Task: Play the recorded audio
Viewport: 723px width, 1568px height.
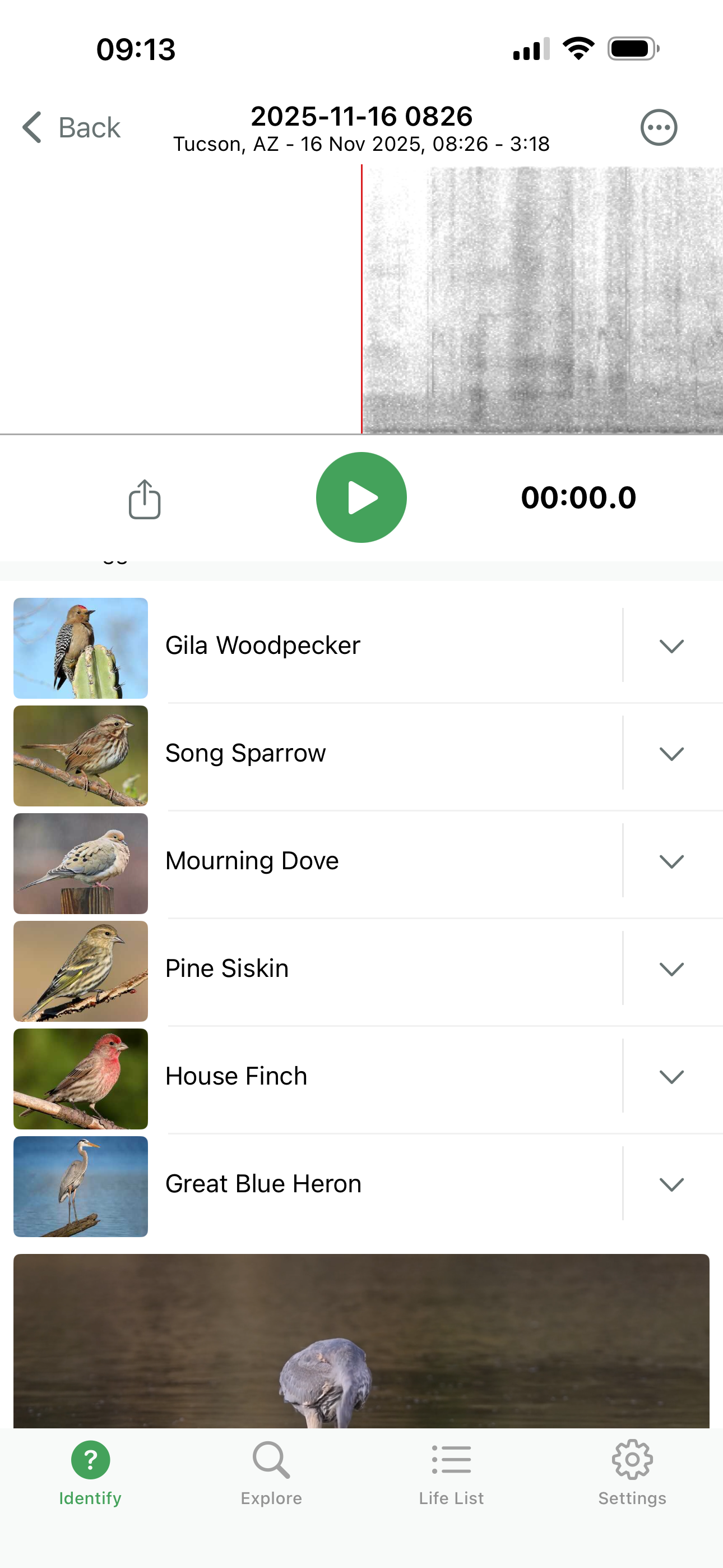Action: point(361,497)
